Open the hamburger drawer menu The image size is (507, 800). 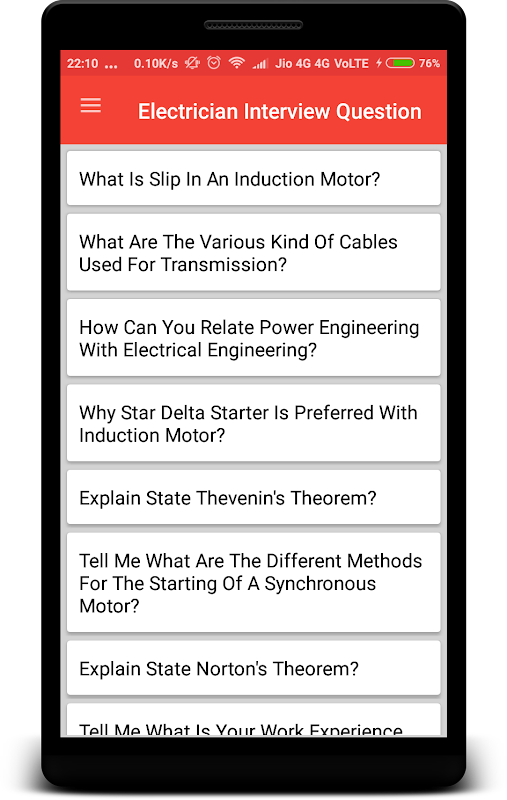91,106
